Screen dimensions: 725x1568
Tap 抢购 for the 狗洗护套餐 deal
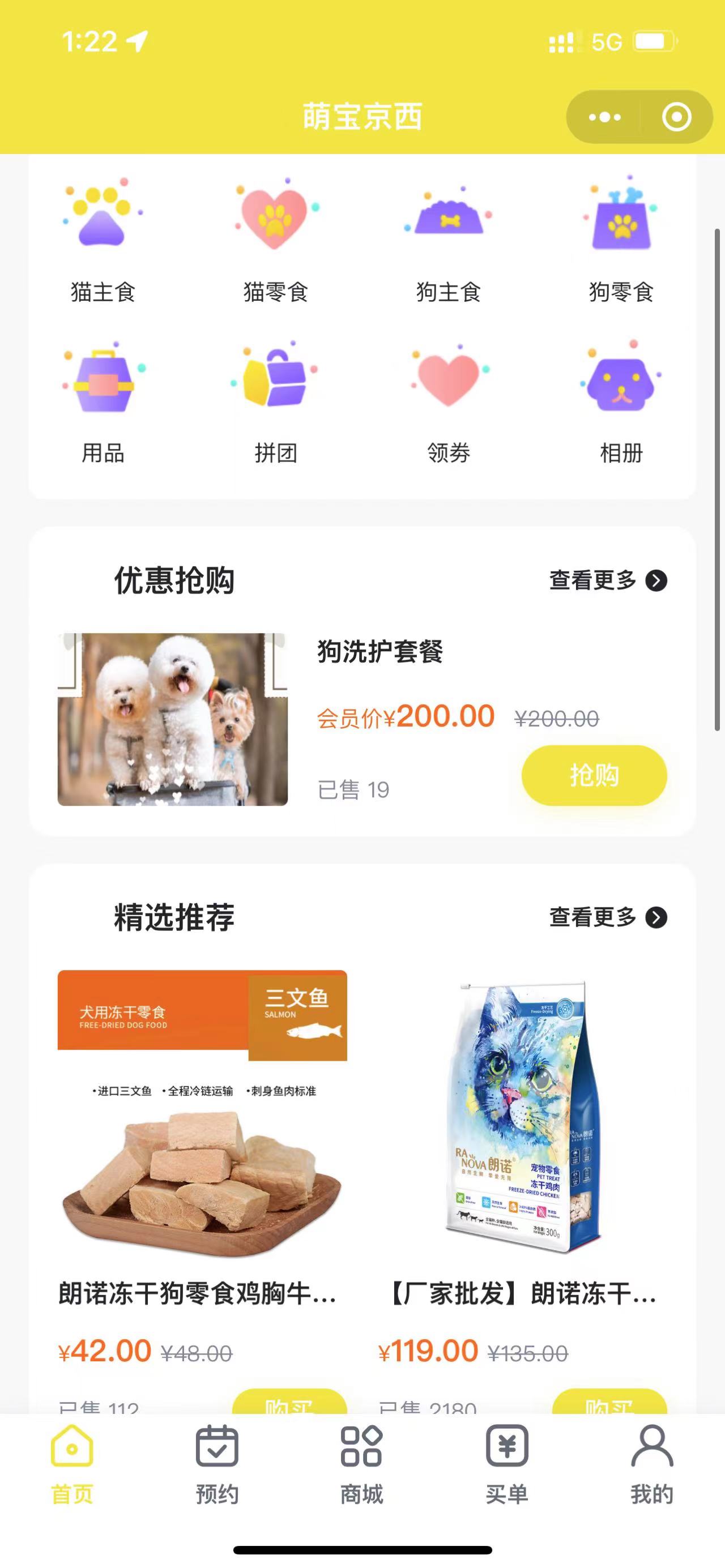point(594,775)
